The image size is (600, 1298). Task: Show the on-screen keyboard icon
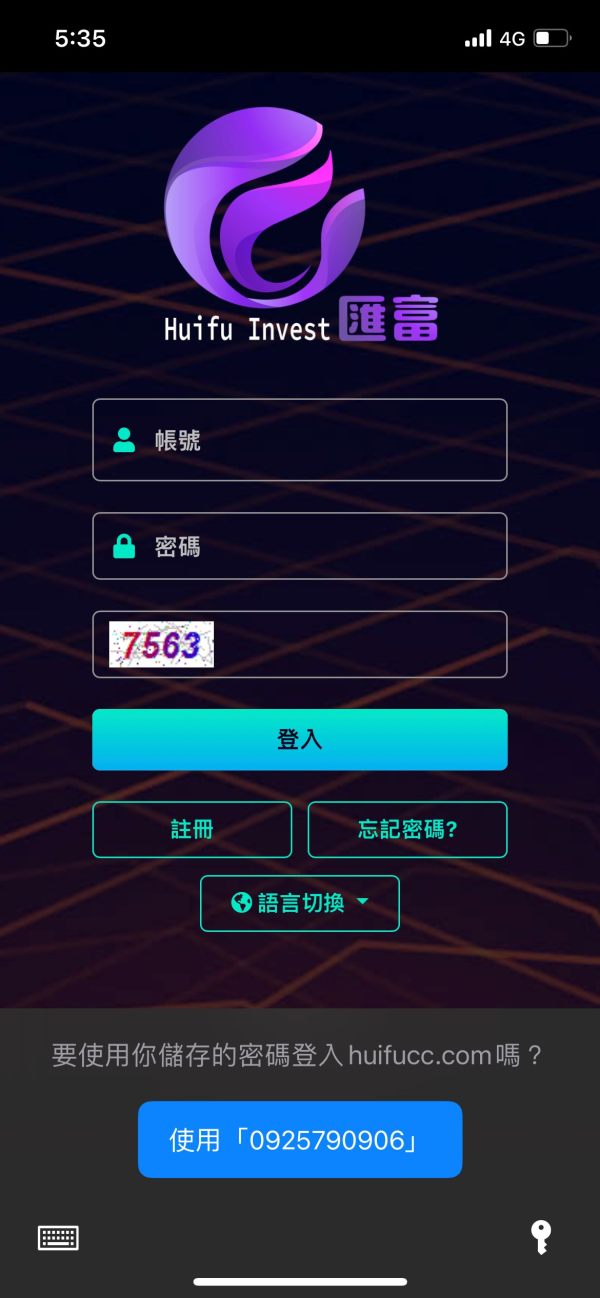58,1238
